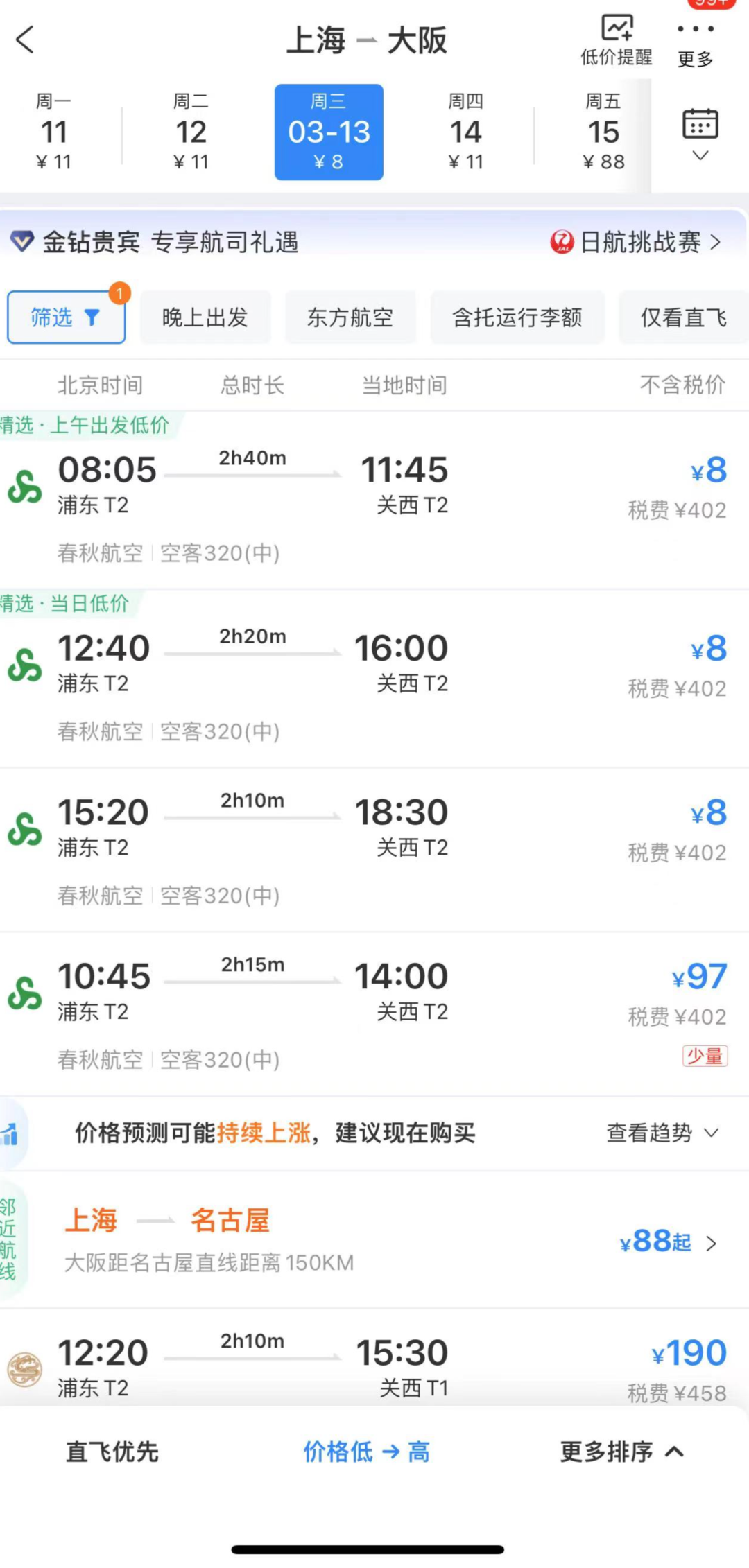The width and height of the screenshot is (749, 1568).
Task: Filter flights with 含托运行李额
Action: coord(517,317)
